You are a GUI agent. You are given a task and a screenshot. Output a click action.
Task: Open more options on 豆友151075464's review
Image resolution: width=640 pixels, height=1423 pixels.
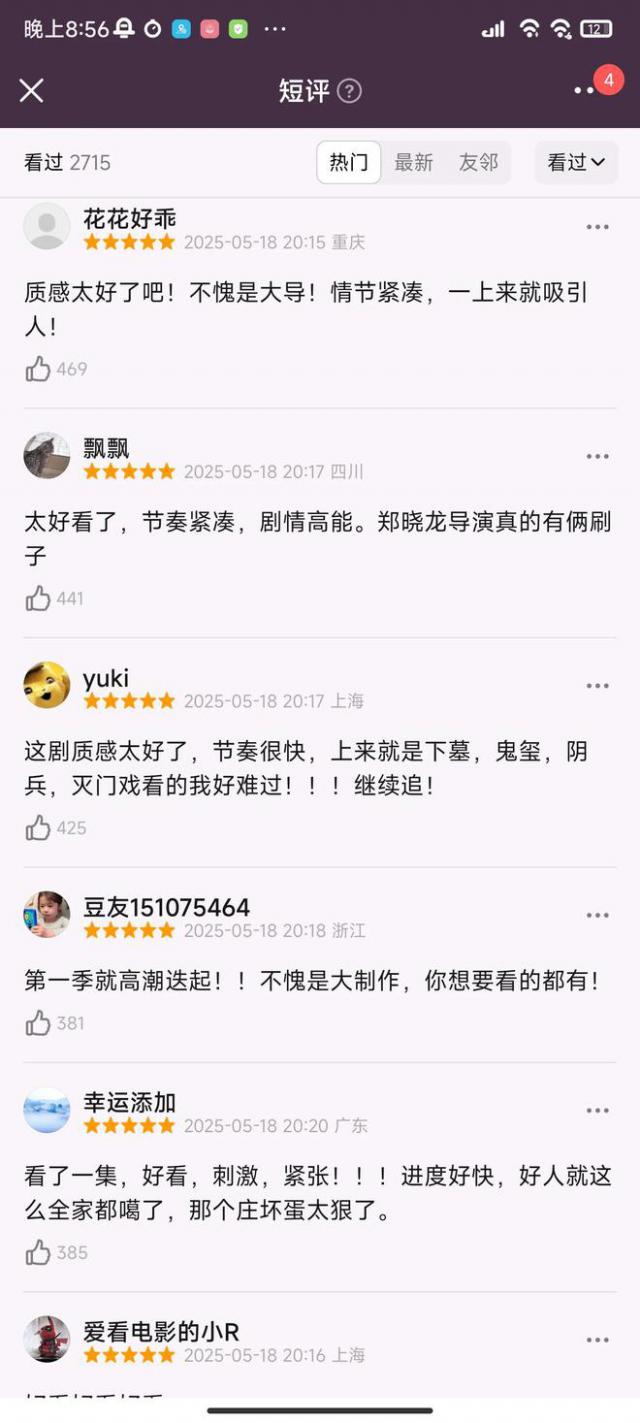pos(597,915)
